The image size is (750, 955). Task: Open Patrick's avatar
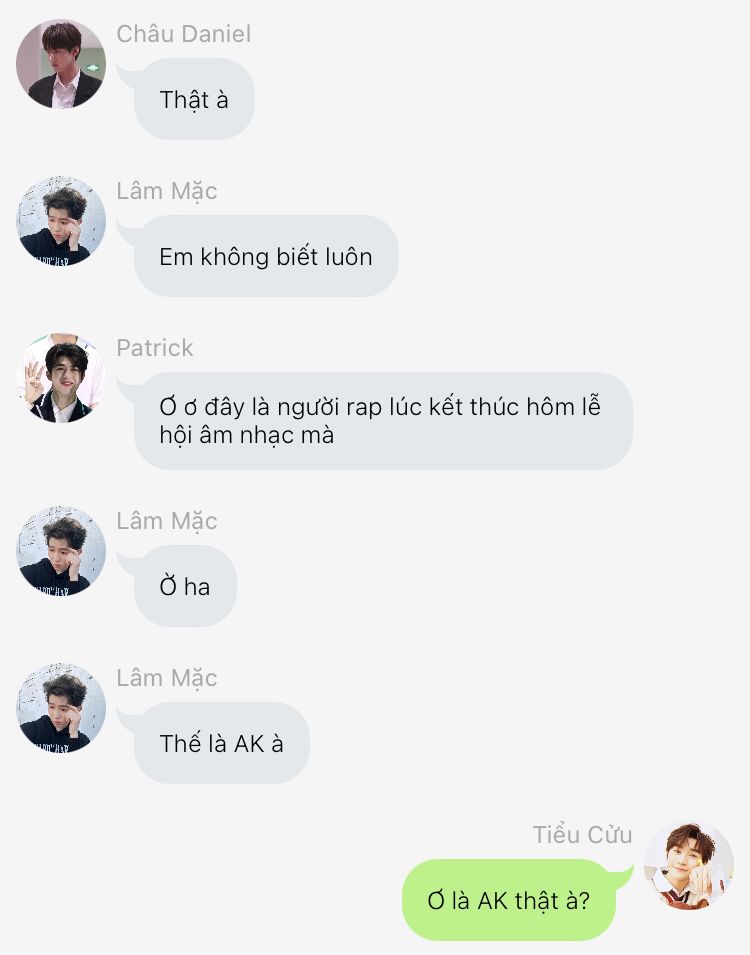61,378
